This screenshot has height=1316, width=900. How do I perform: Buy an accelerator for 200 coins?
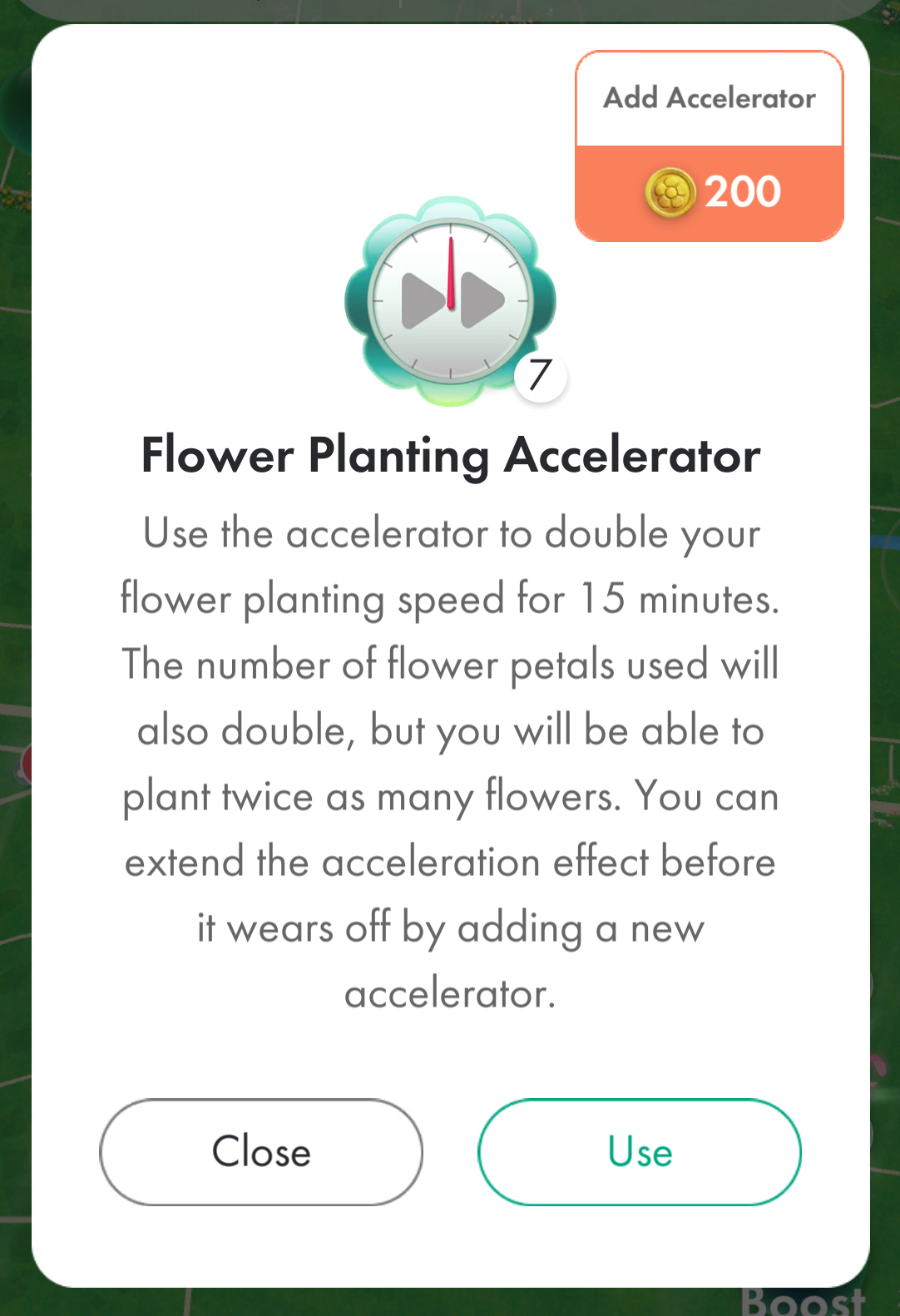tap(710, 147)
